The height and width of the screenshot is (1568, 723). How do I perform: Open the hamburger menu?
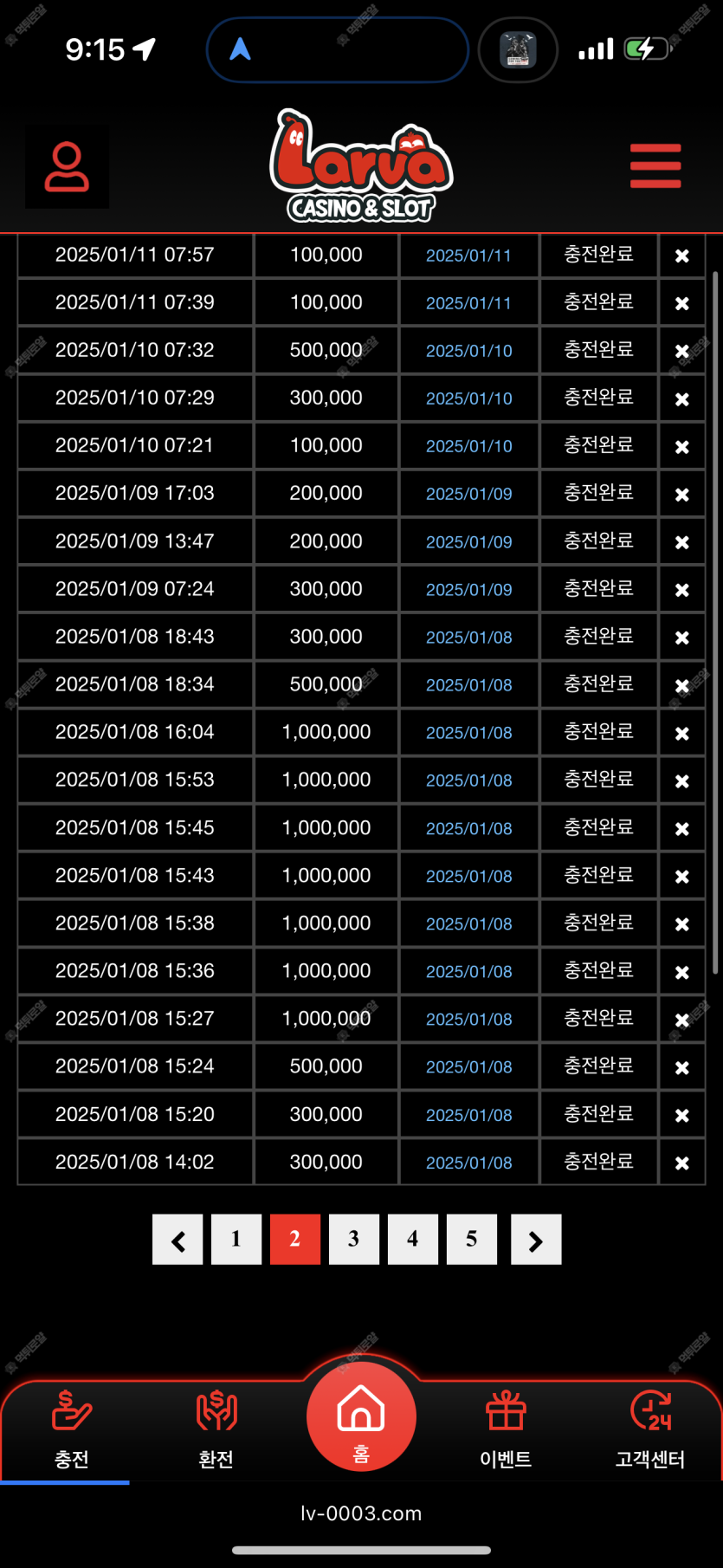point(655,165)
